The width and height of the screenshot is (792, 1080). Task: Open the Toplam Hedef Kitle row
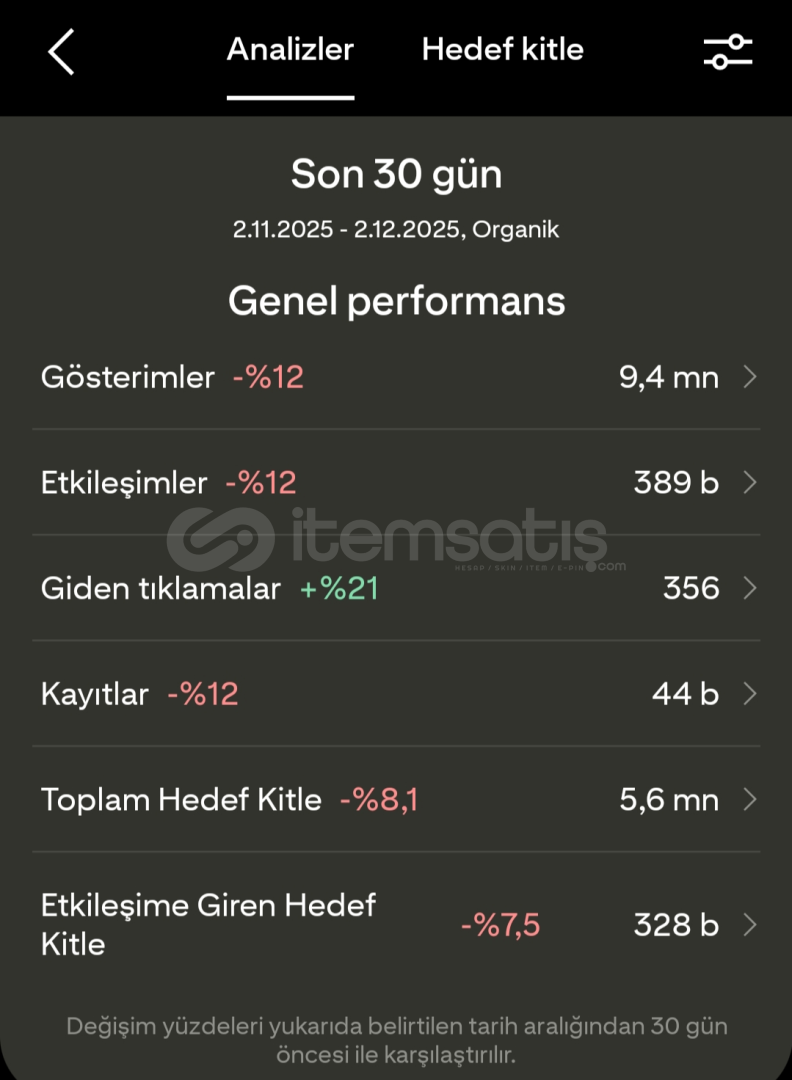pyautogui.click(x=396, y=800)
